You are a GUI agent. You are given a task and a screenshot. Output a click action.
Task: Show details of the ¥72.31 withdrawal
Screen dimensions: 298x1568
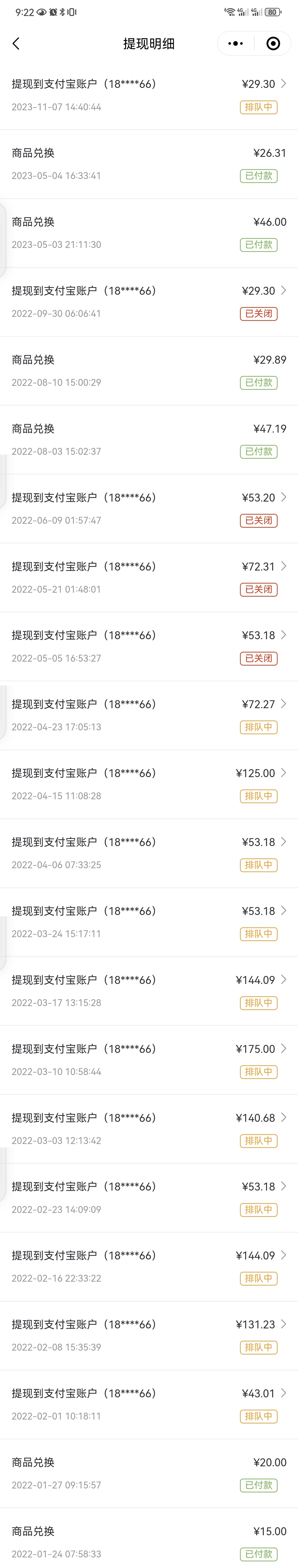click(x=149, y=577)
